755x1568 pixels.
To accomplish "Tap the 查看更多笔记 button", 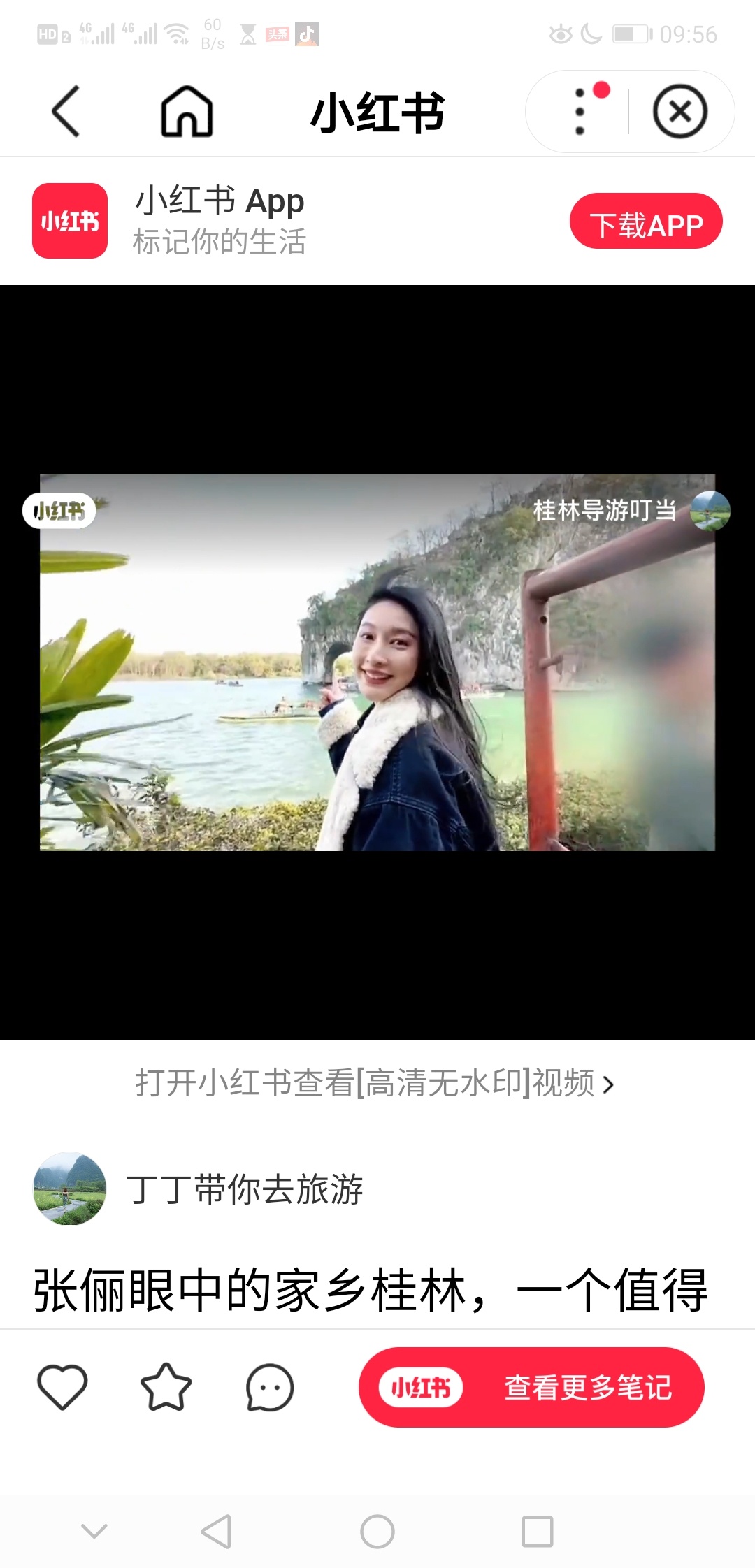I will coord(531,1386).
